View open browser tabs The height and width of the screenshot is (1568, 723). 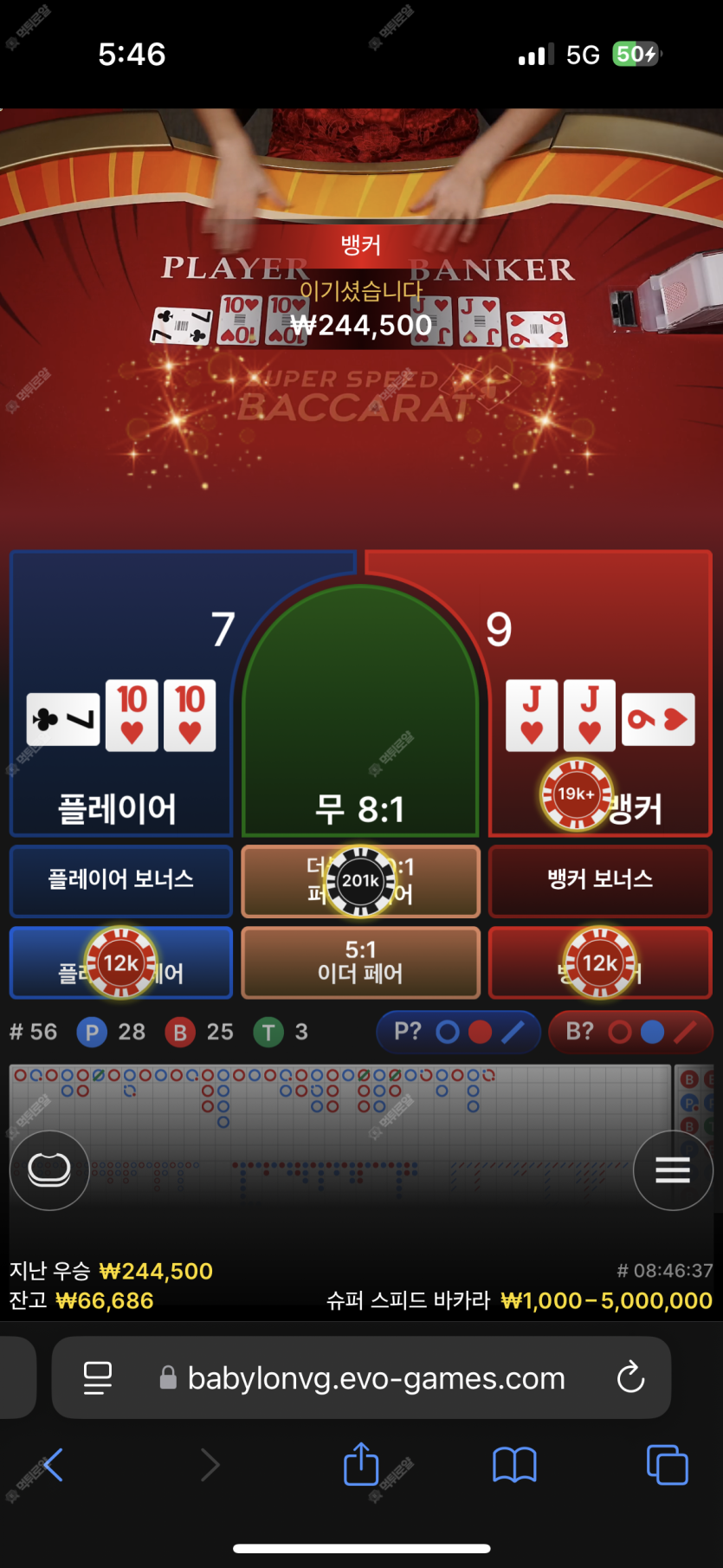(667, 1465)
